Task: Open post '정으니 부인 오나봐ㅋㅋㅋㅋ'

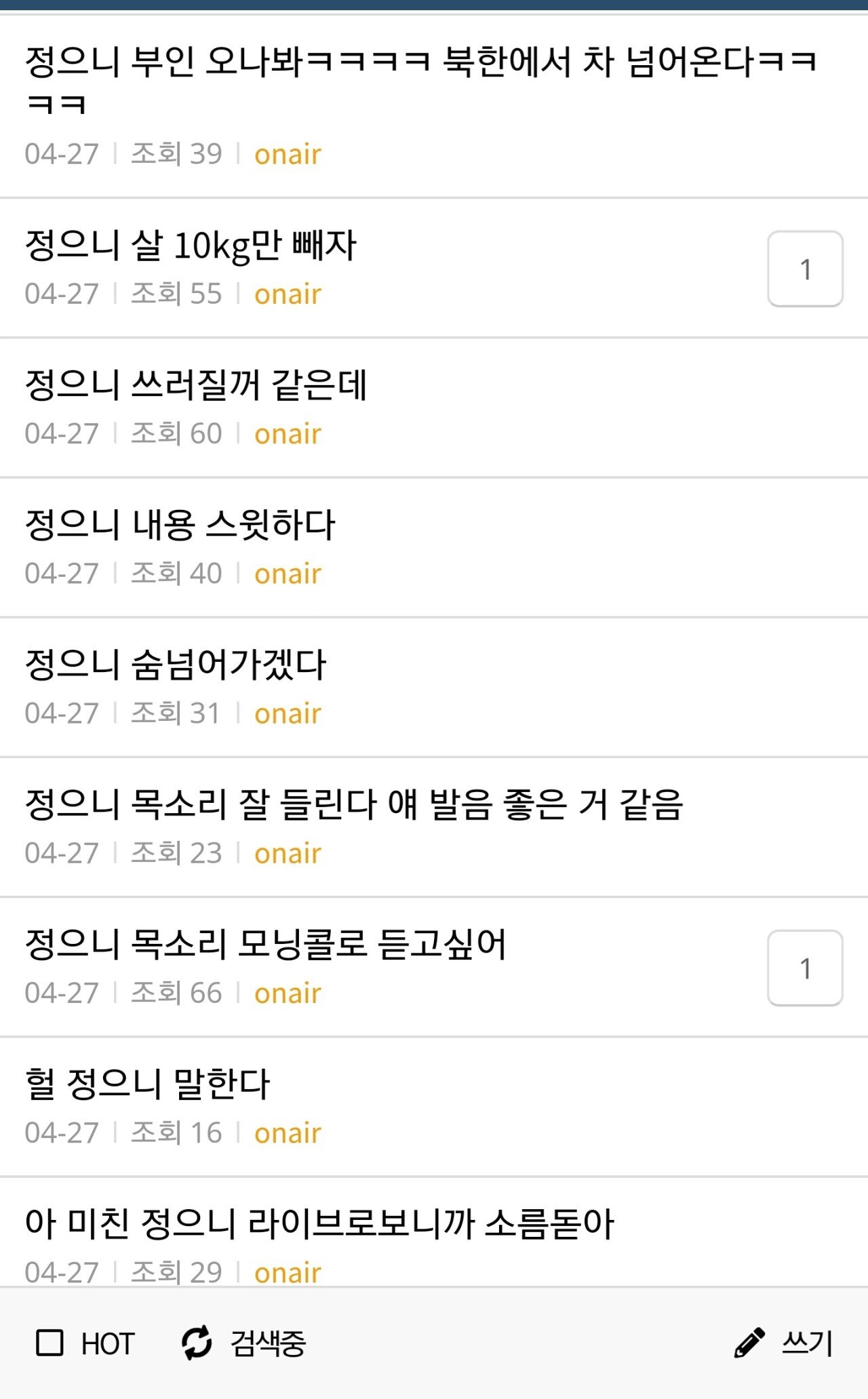Action: (420, 81)
